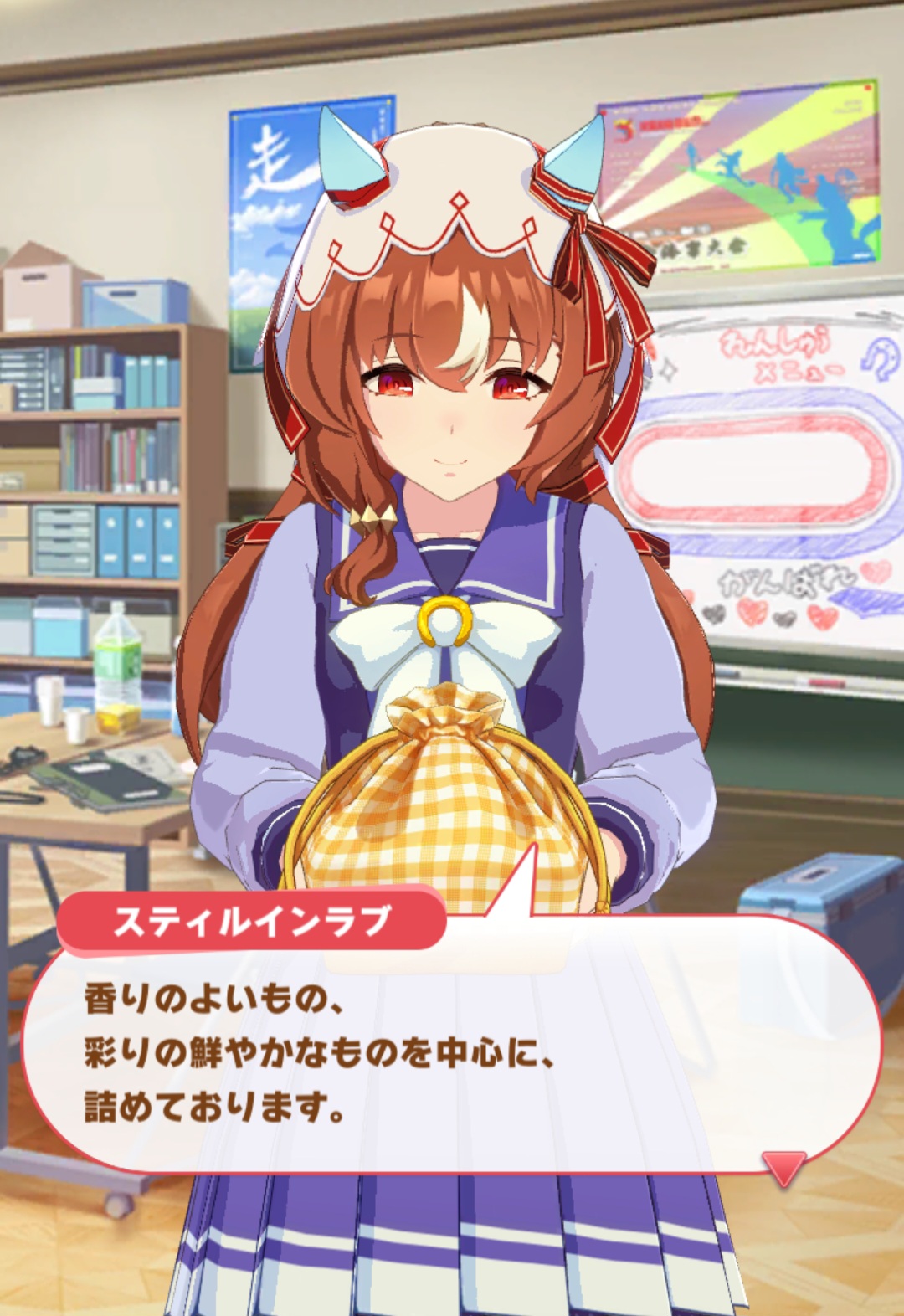
Task: Tap the red arrow to advance dialogue
Action: point(783,1167)
